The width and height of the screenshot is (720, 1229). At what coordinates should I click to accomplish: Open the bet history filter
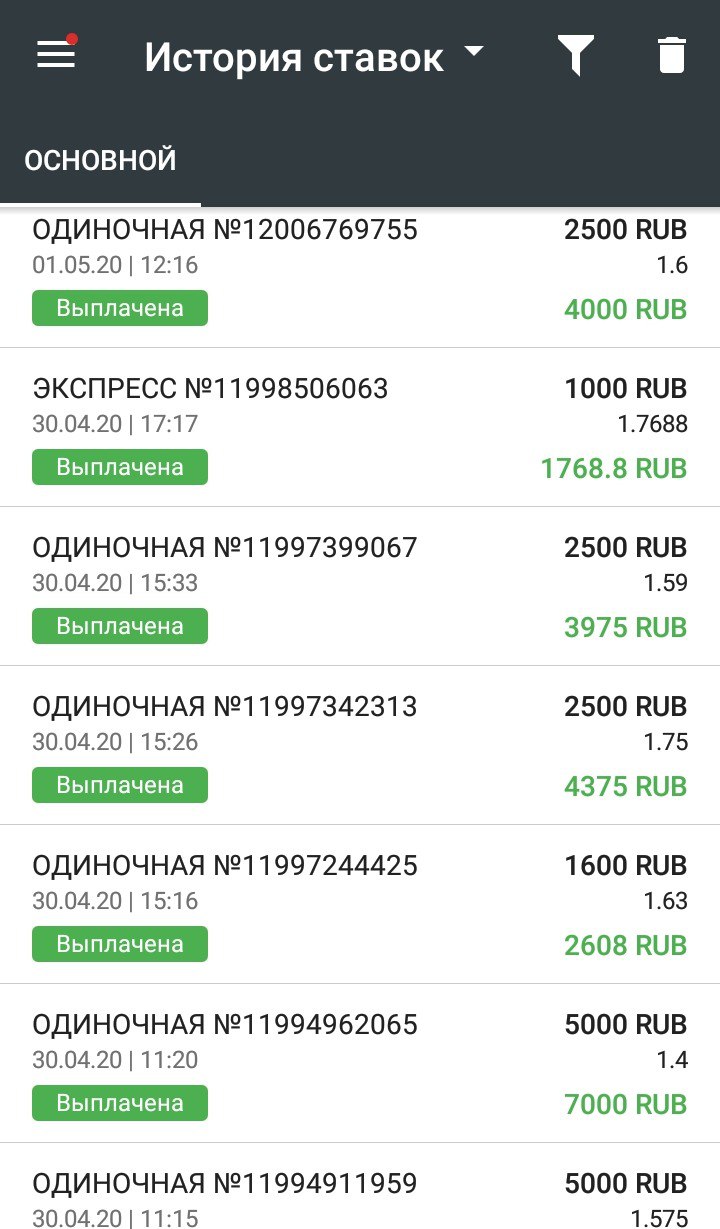[576, 55]
